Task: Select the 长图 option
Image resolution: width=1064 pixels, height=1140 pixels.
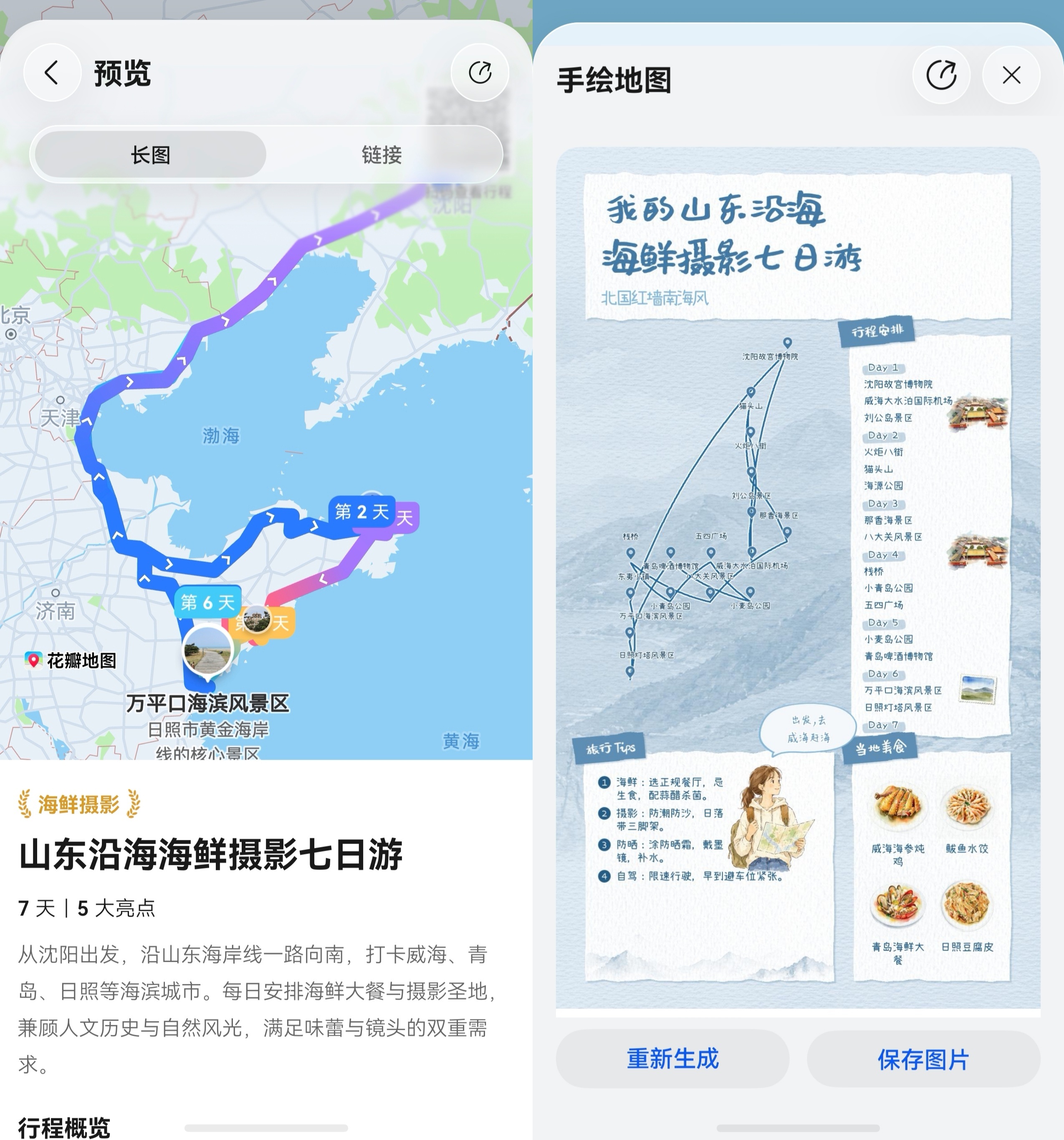Action: (x=150, y=154)
